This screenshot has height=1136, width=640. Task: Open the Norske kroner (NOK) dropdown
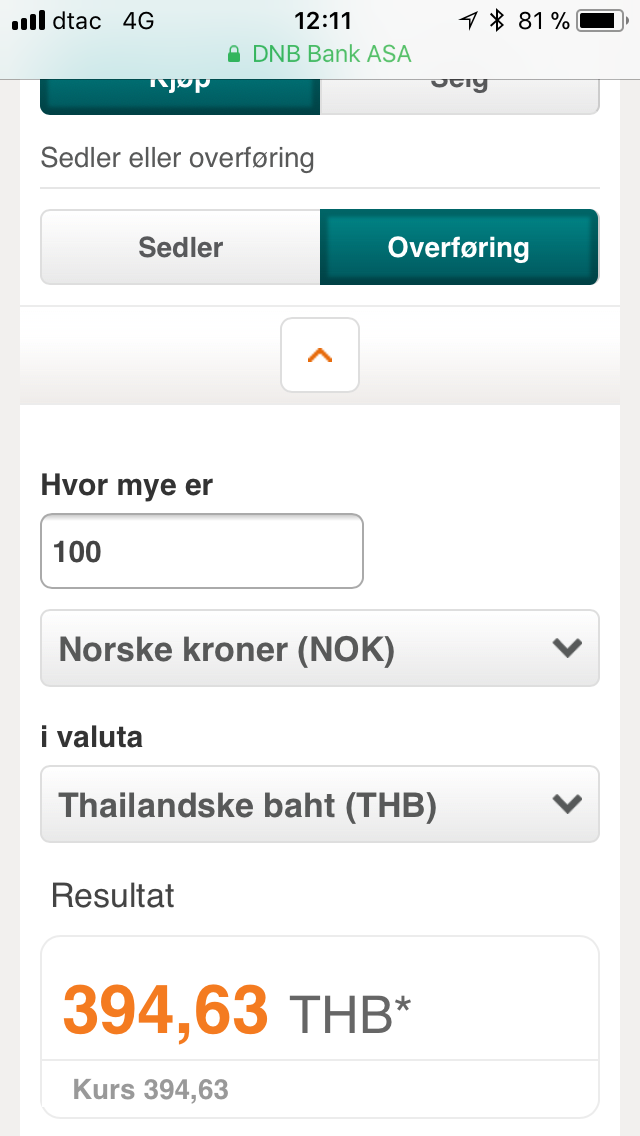click(x=320, y=648)
